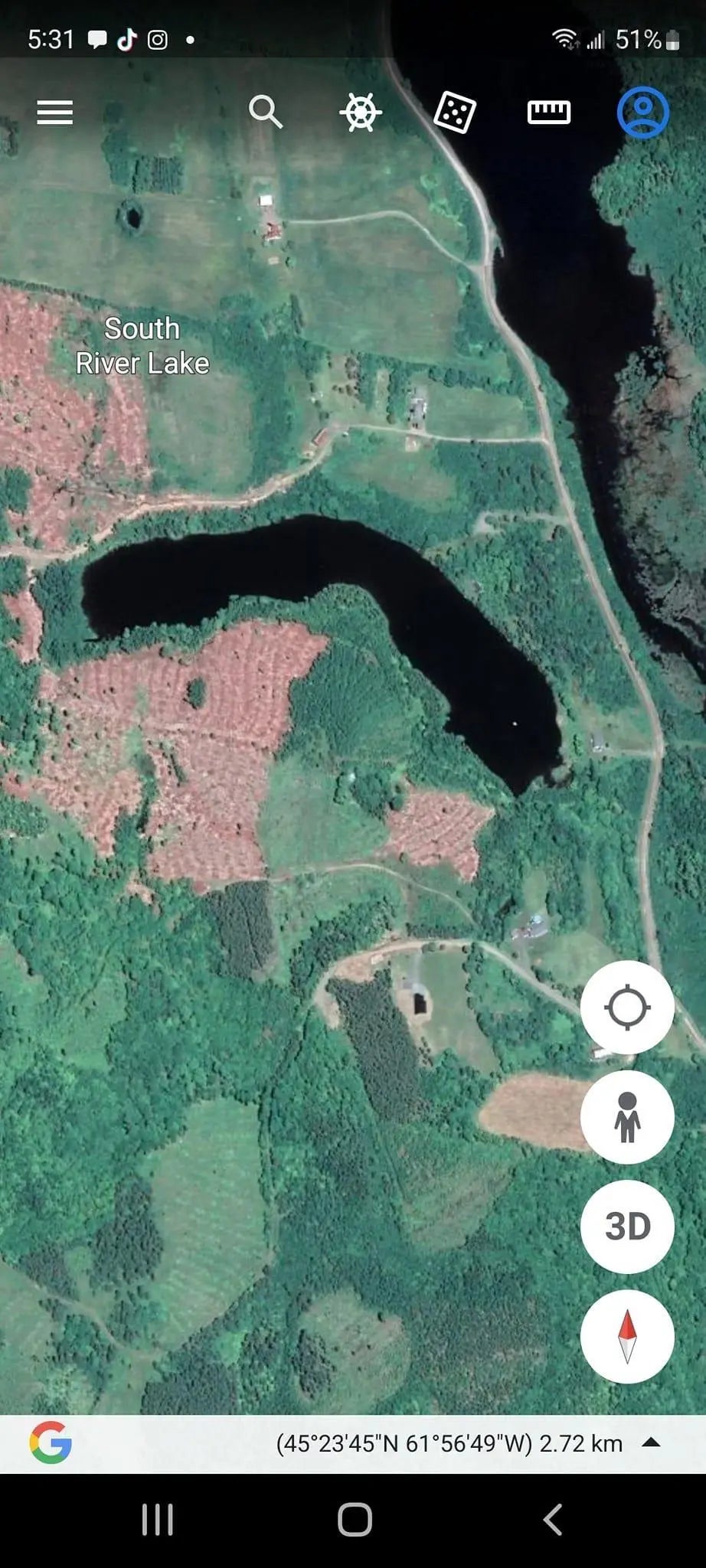The height and width of the screenshot is (1568, 706).
Task: Roll the dice for a random location
Action: click(455, 113)
